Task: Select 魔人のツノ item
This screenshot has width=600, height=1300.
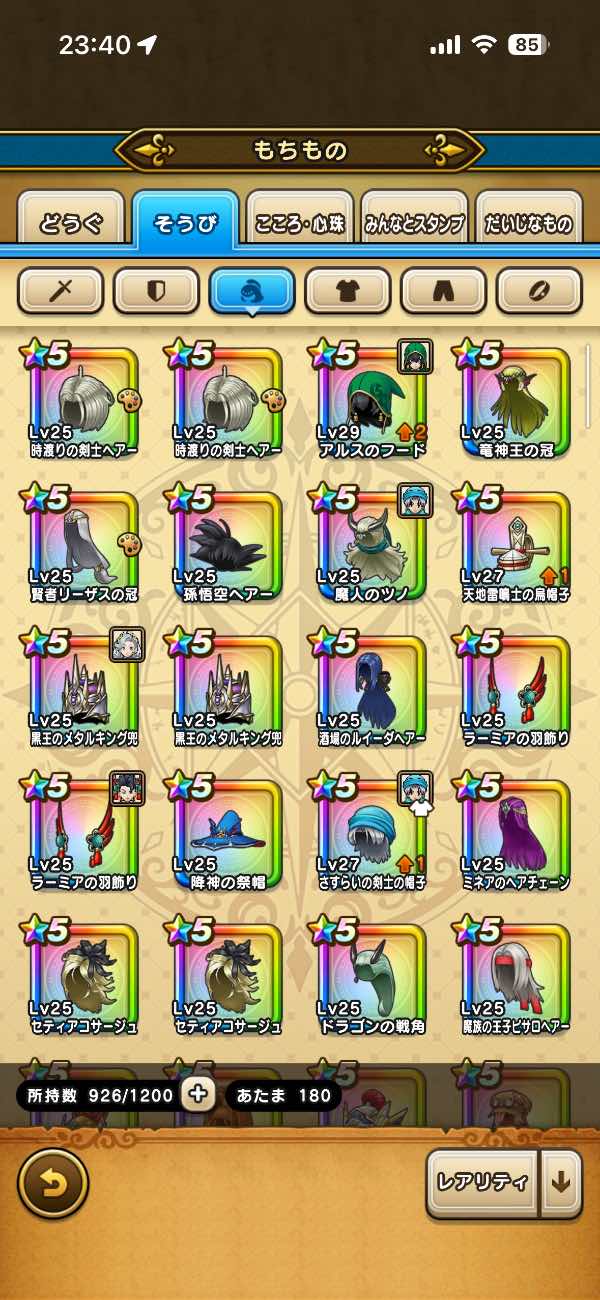Action: click(x=372, y=546)
